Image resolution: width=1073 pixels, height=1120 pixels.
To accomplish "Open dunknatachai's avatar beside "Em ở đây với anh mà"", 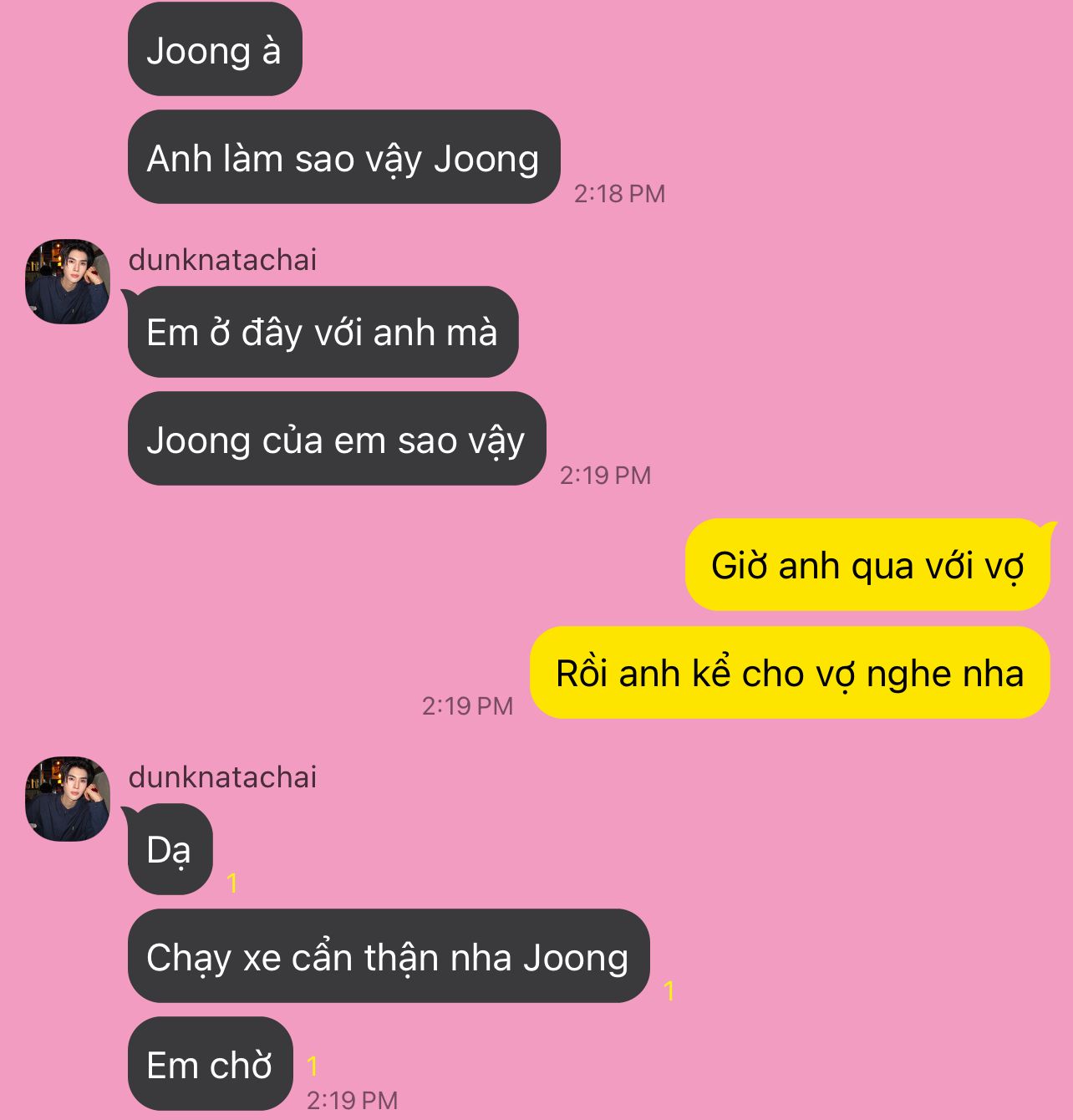I will [x=68, y=282].
